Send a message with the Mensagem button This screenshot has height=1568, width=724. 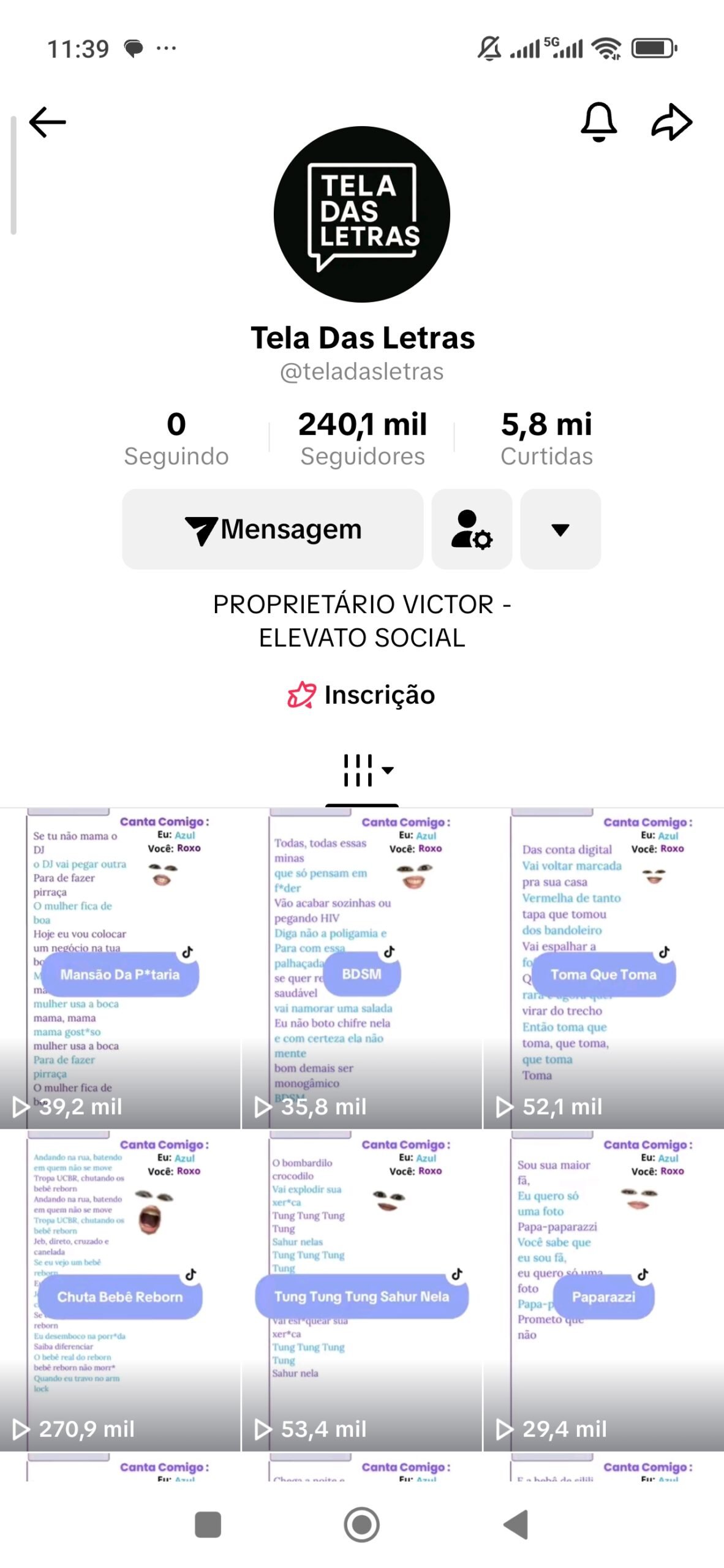[x=273, y=529]
